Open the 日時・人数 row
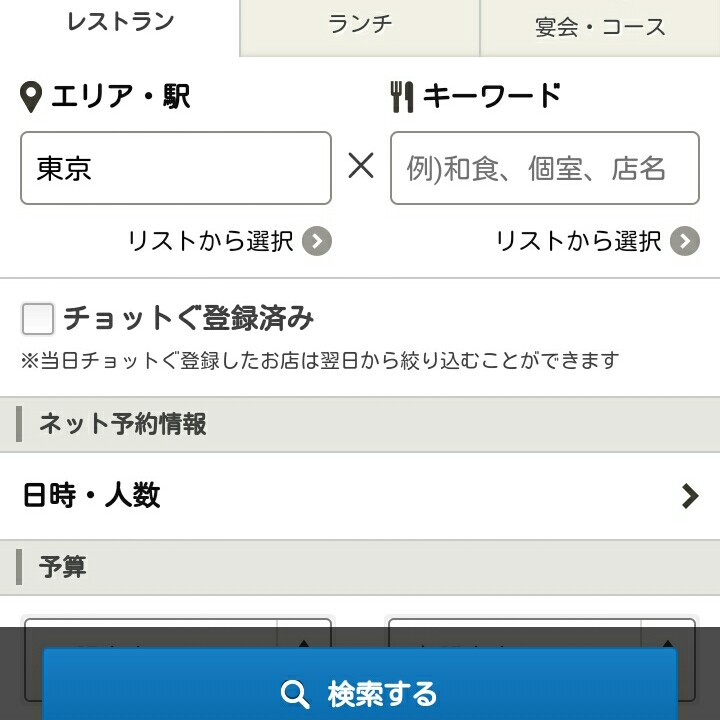 coord(360,496)
